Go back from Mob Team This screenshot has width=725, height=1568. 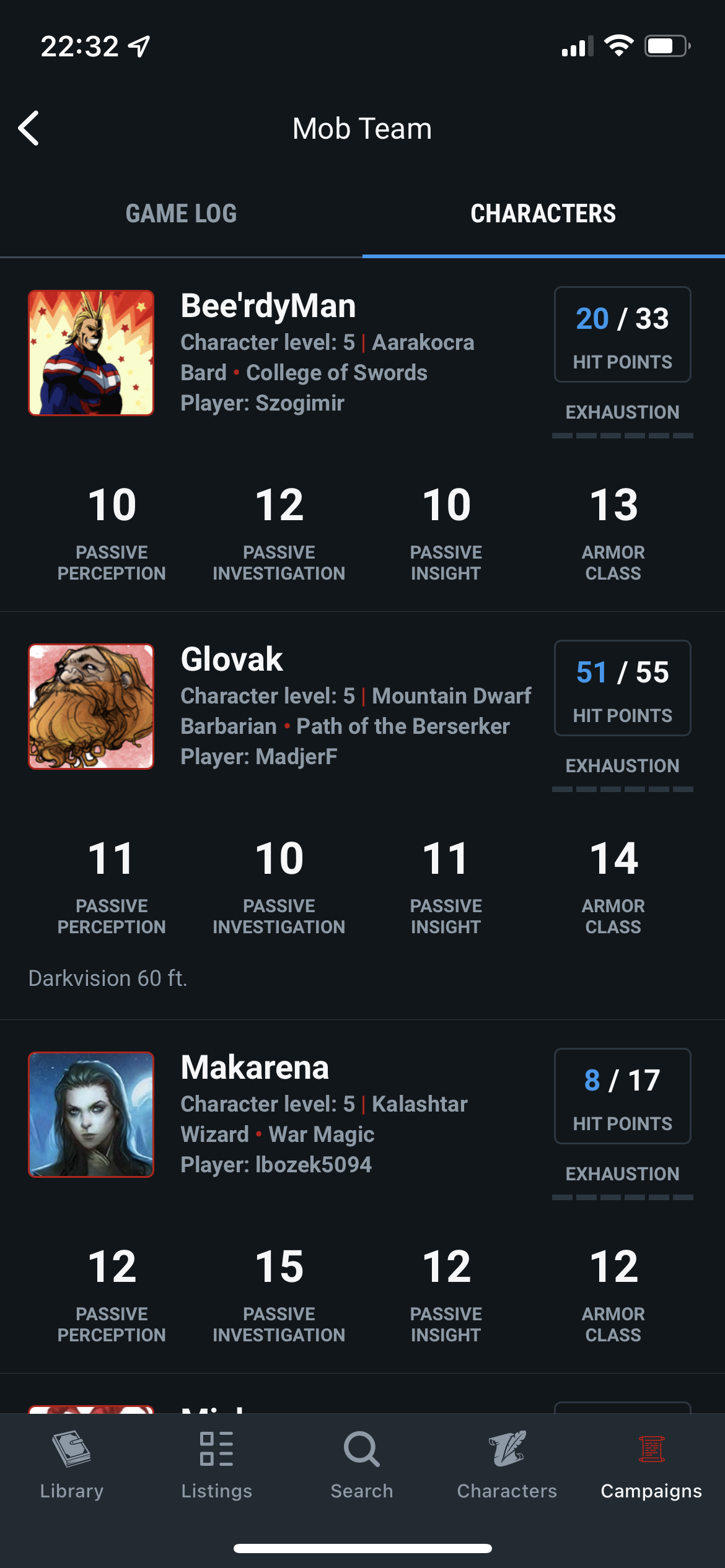[29, 128]
